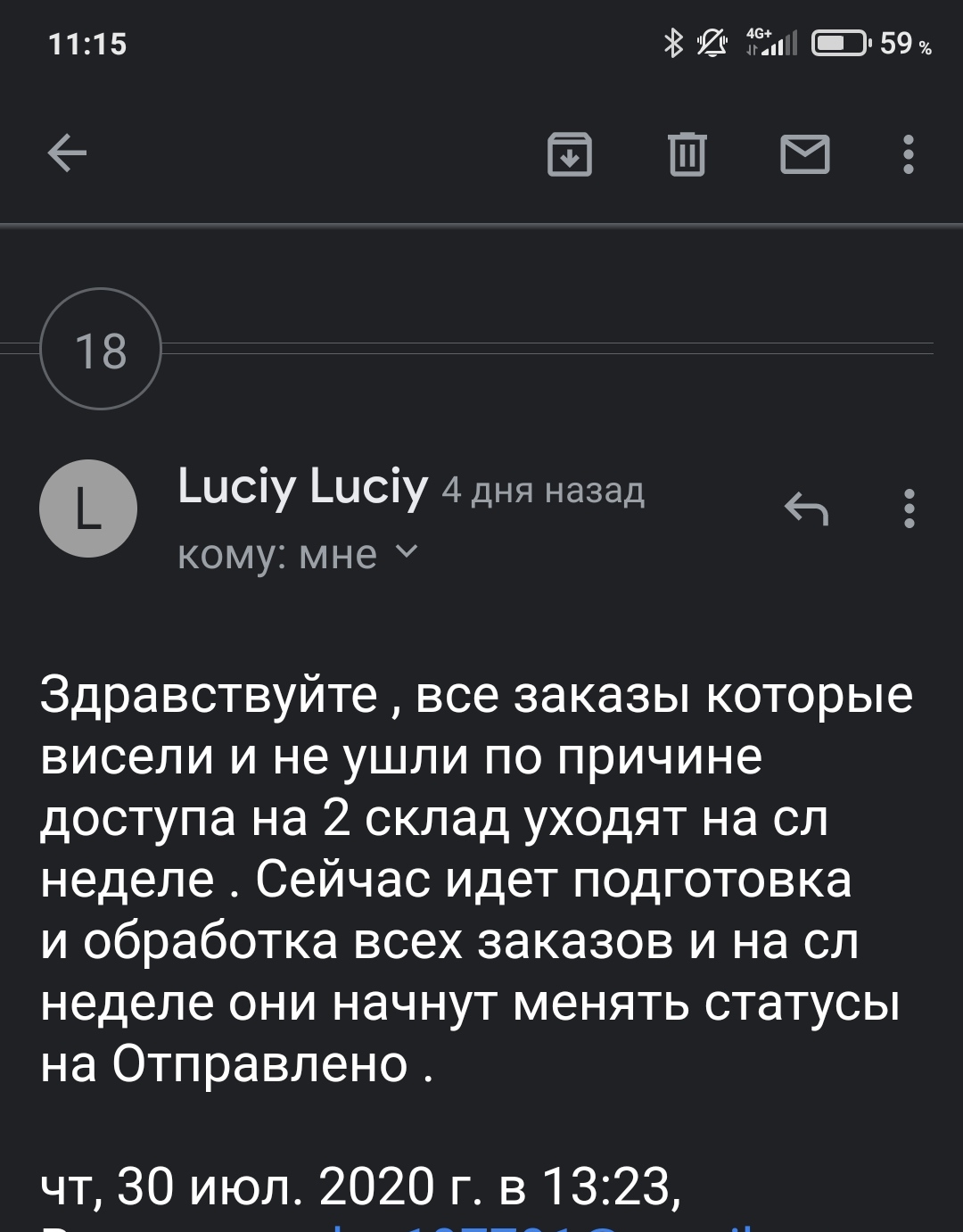Go back to the inbox

tap(67, 153)
